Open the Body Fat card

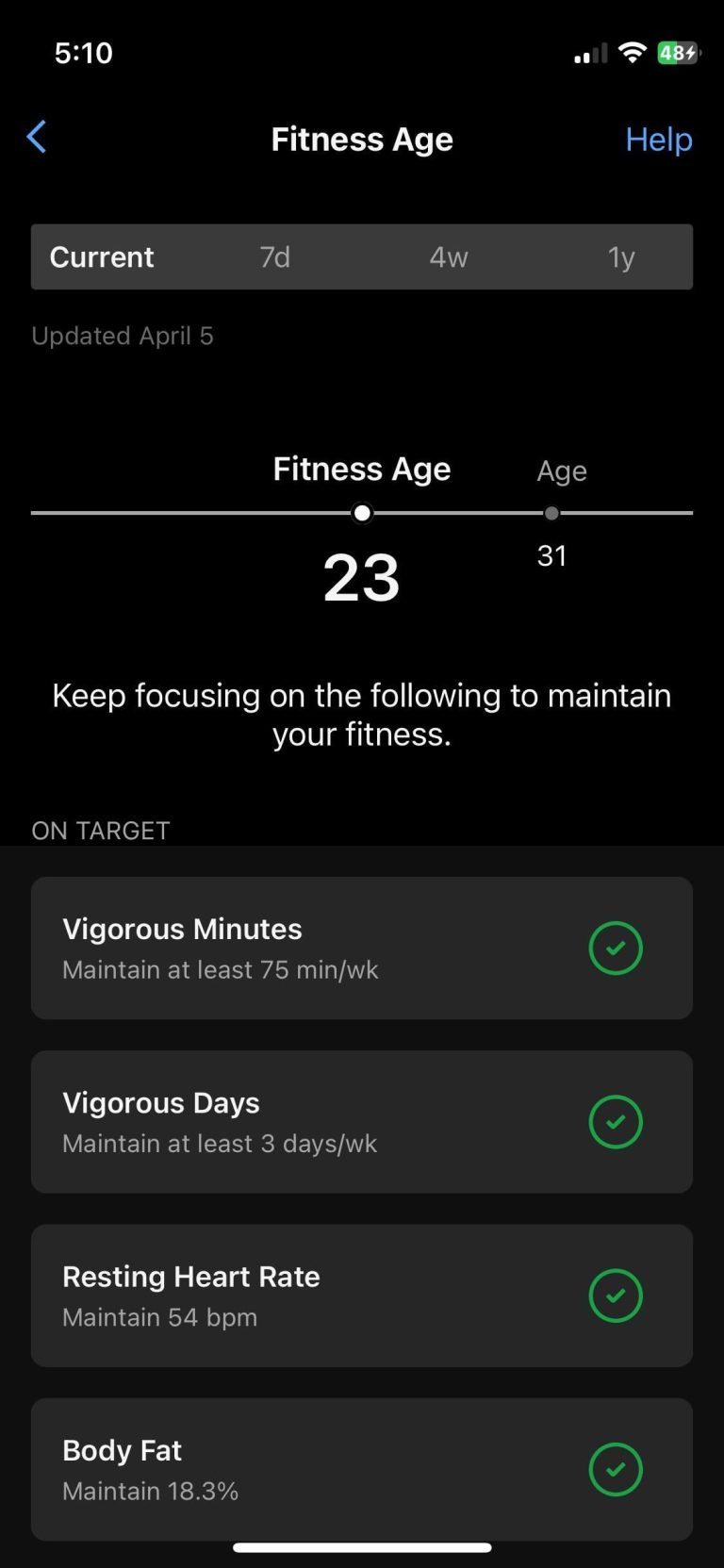(361, 1468)
